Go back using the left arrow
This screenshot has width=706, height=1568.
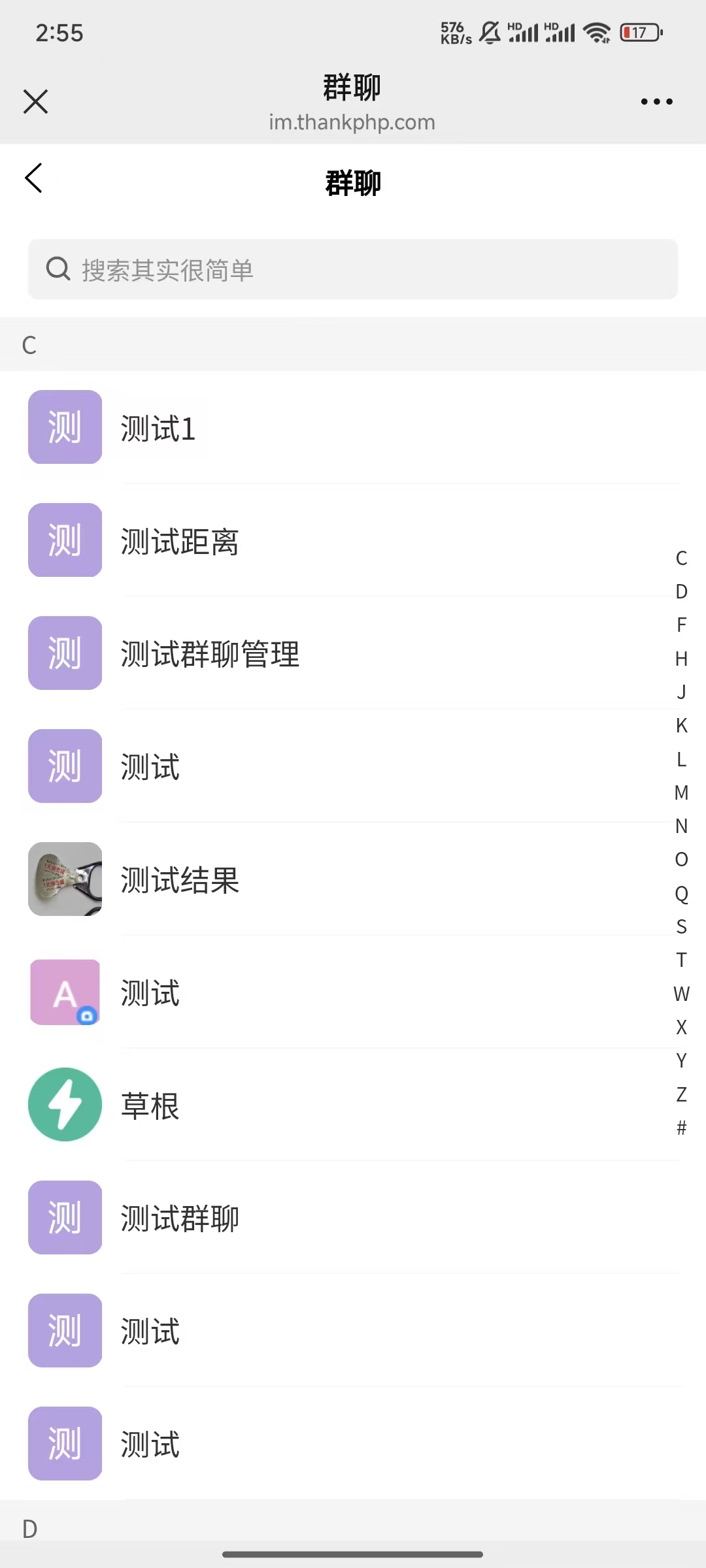[x=33, y=178]
